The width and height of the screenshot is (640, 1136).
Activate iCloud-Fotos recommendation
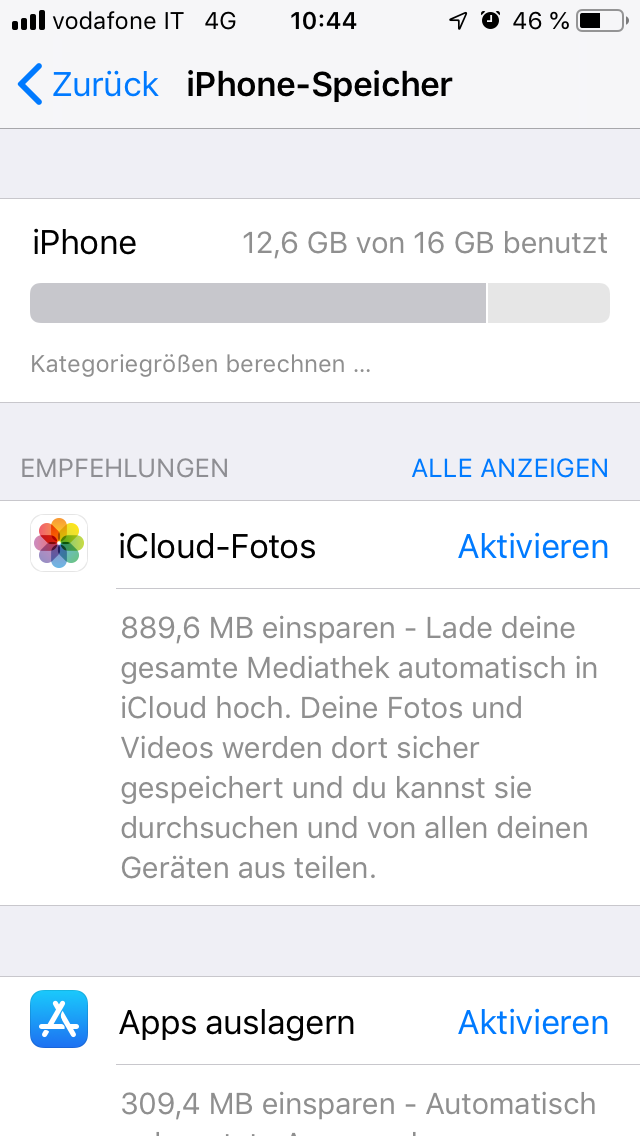532,547
